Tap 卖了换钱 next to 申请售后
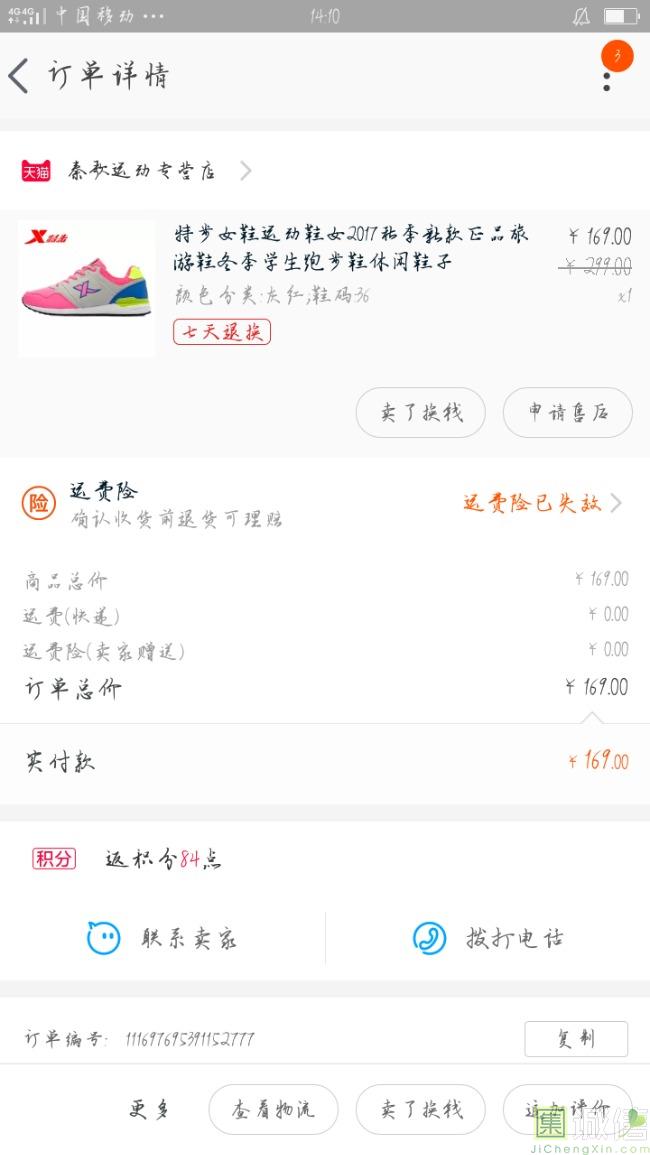 [x=421, y=413]
